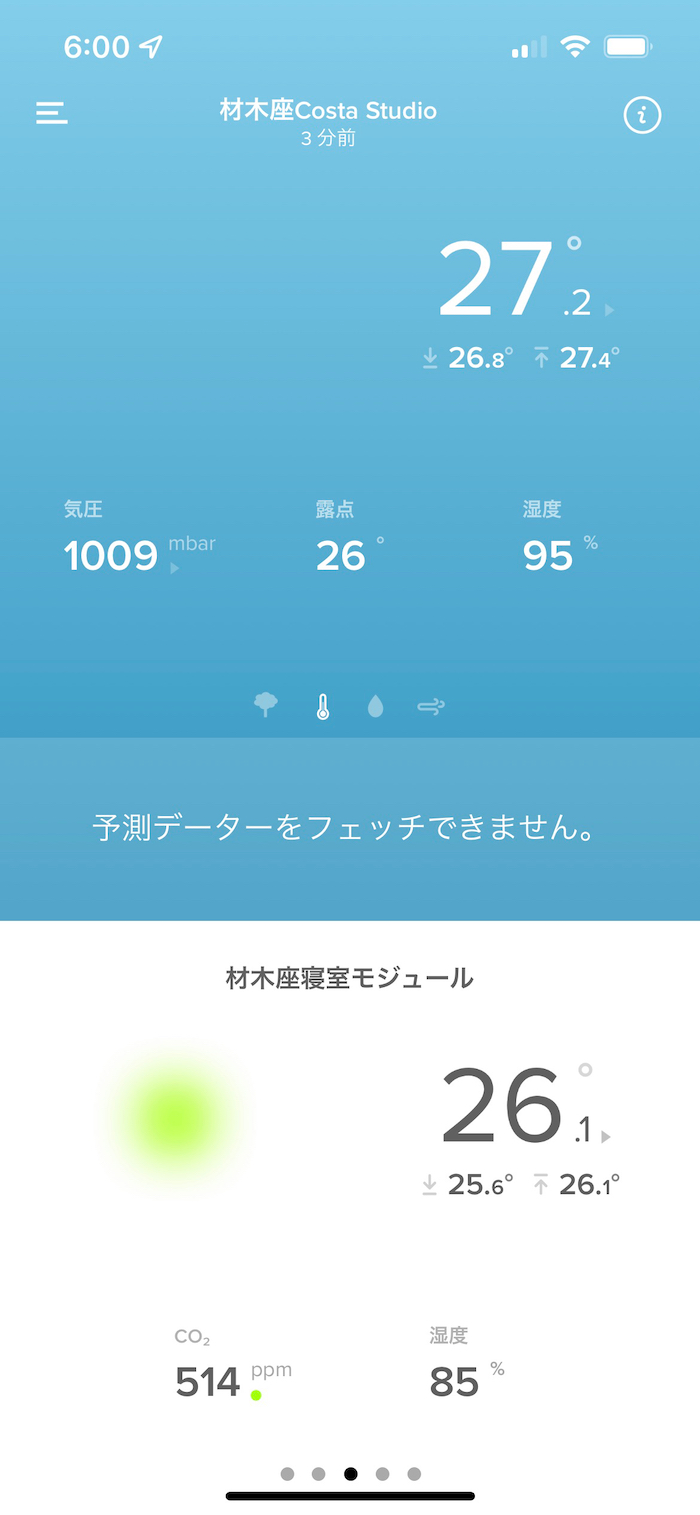Tap the page indicator dots
This screenshot has height=1515, width=700.
[x=350, y=1473]
